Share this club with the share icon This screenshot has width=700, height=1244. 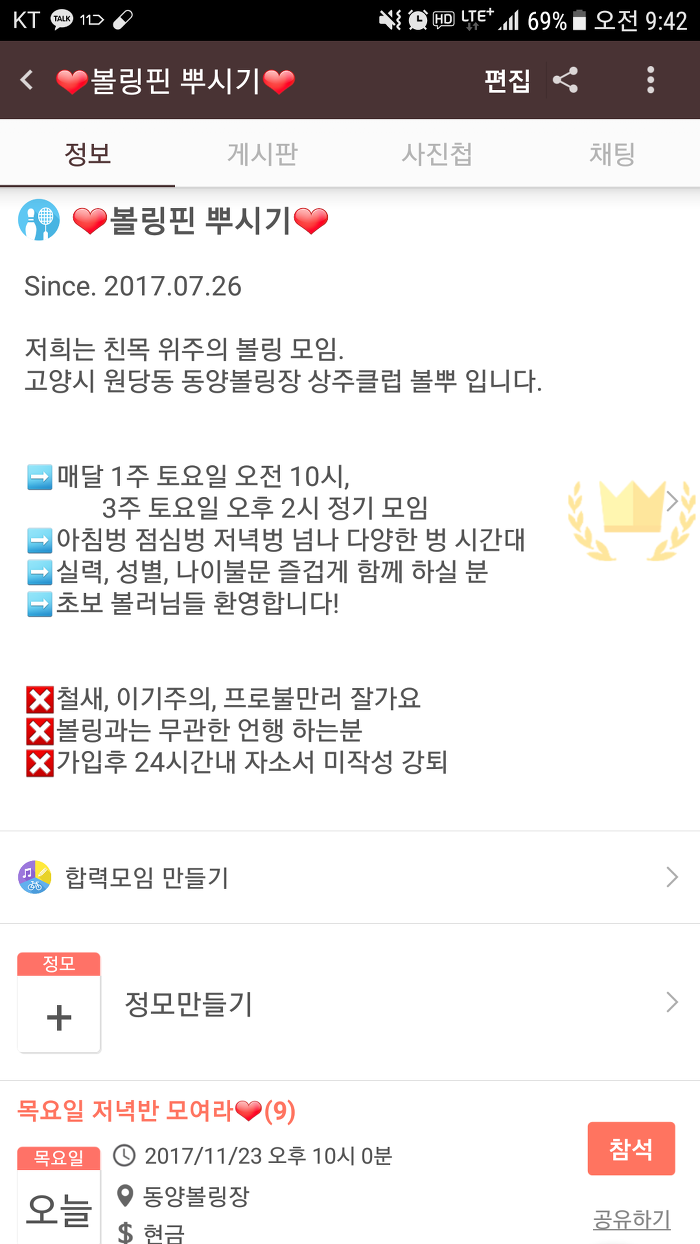pos(566,81)
